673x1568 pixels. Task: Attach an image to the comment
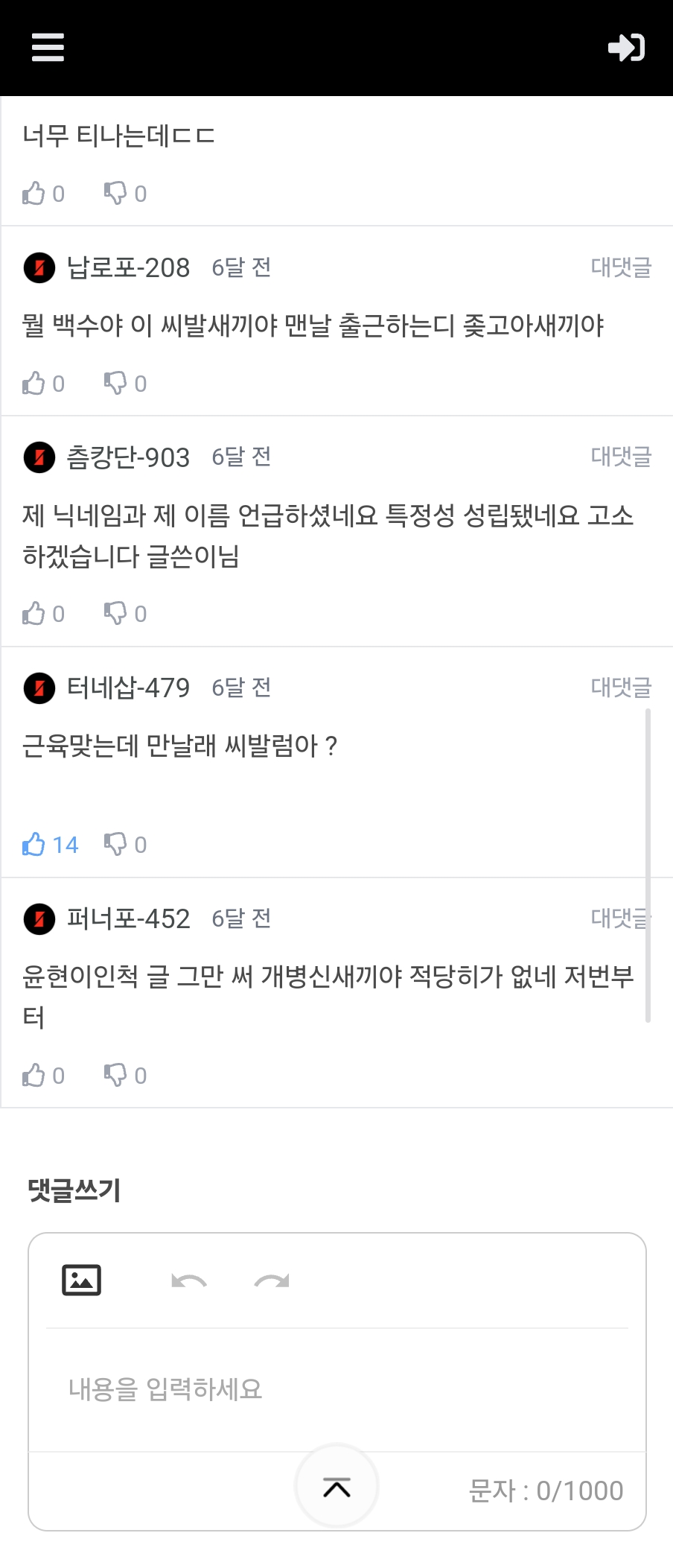[81, 1280]
